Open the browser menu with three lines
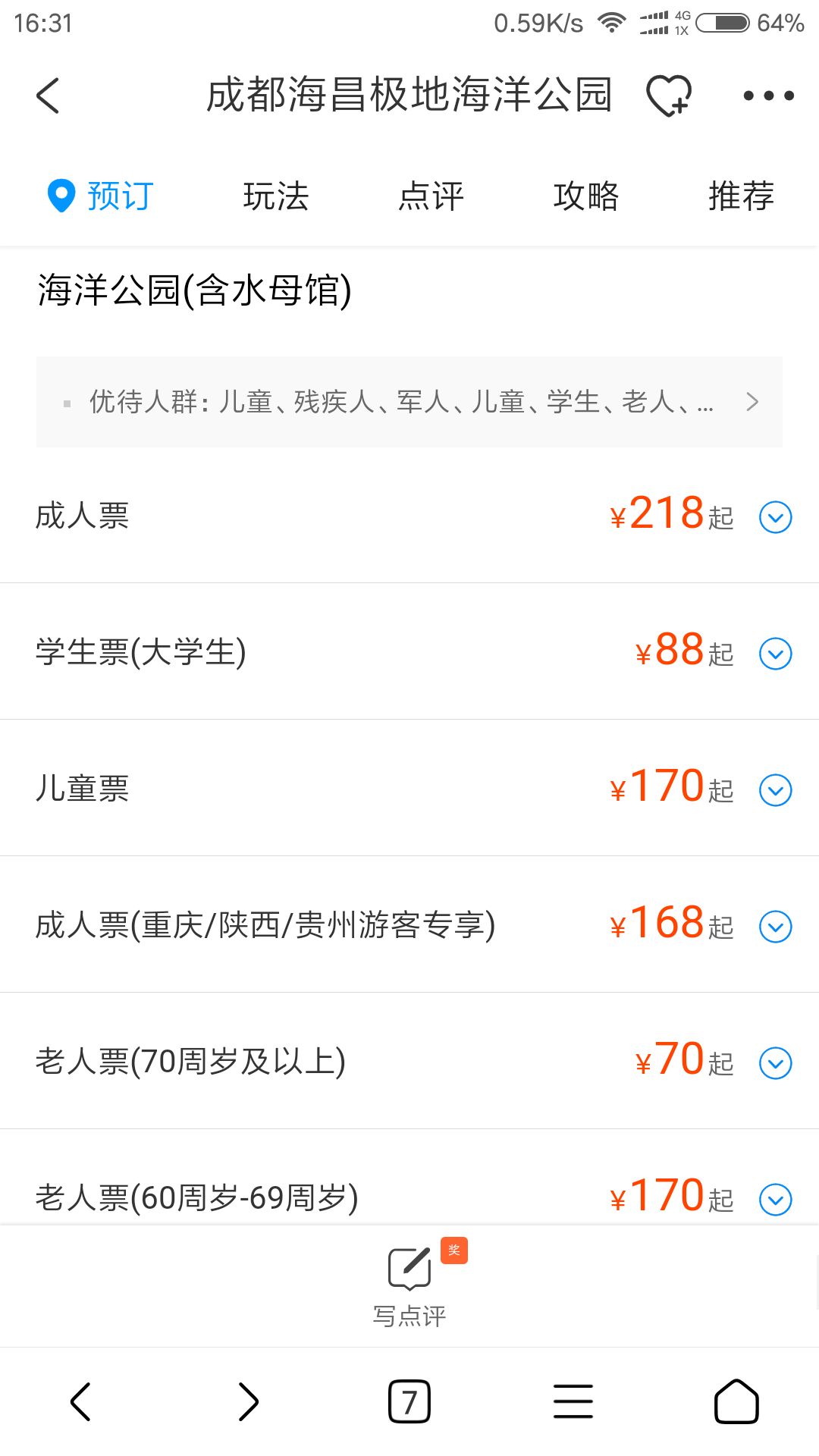The image size is (819, 1456). click(x=573, y=1401)
